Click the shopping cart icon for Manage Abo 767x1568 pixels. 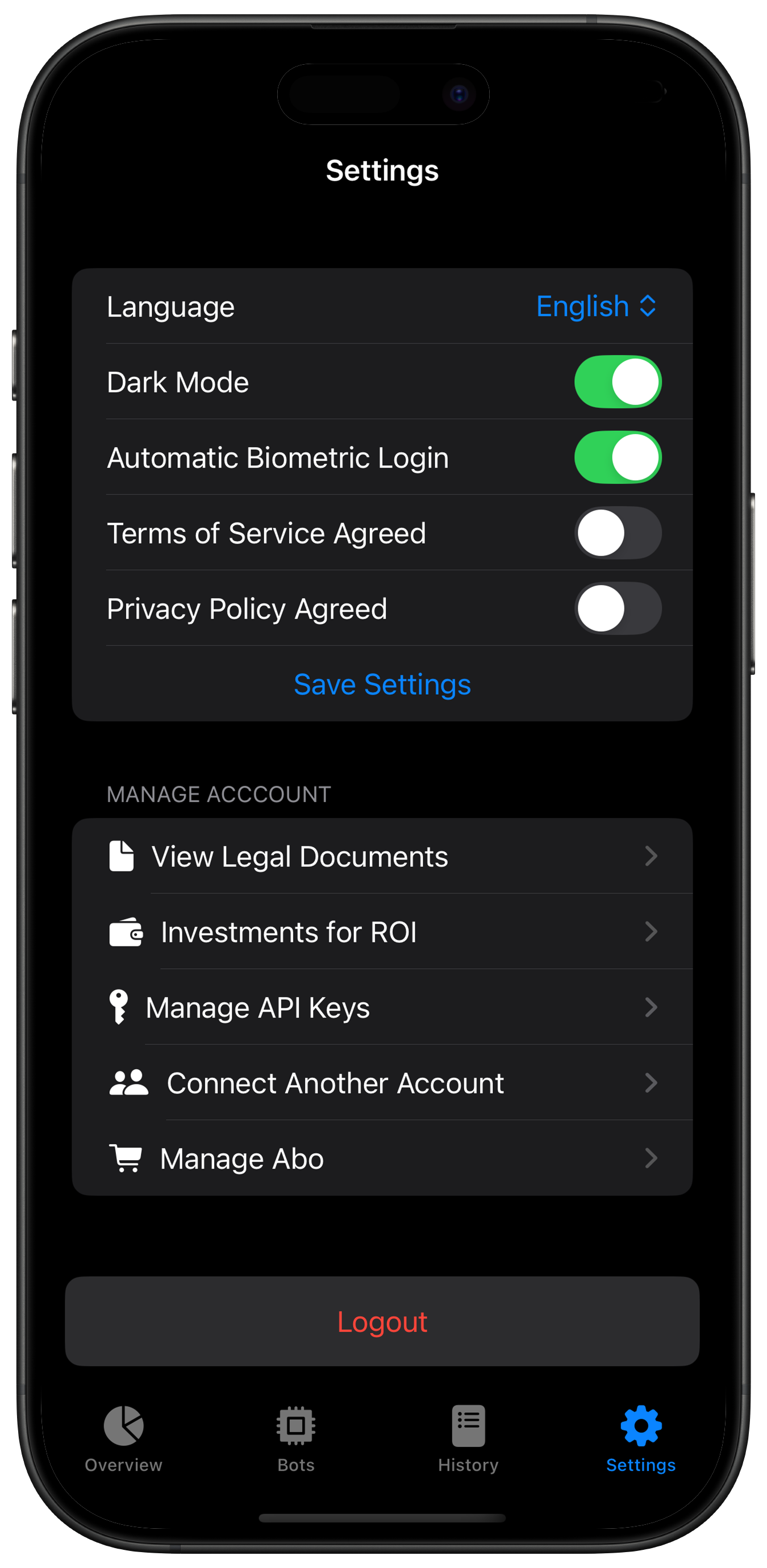(126, 1157)
